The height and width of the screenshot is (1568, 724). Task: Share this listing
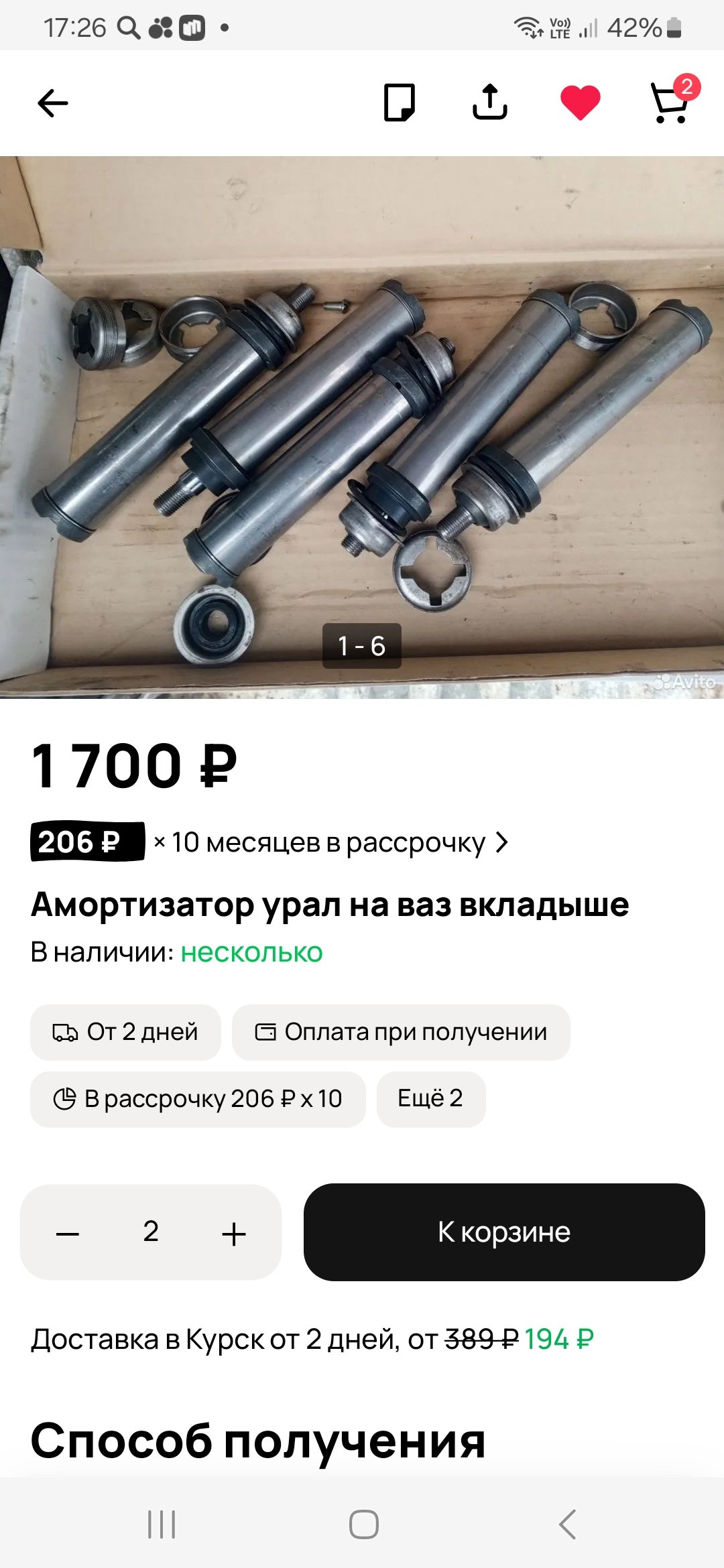(490, 103)
